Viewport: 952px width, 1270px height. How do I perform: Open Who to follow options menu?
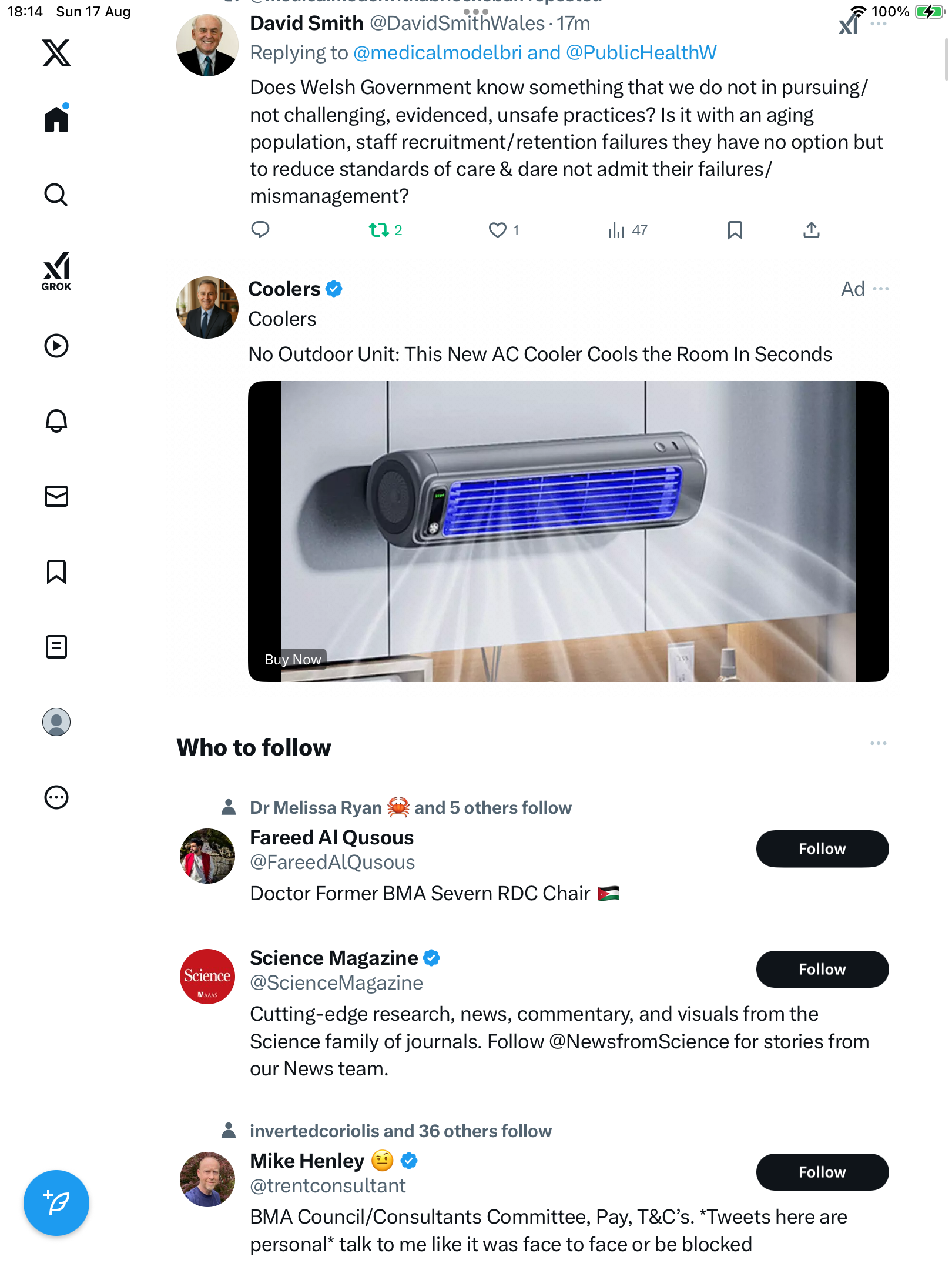[878, 743]
